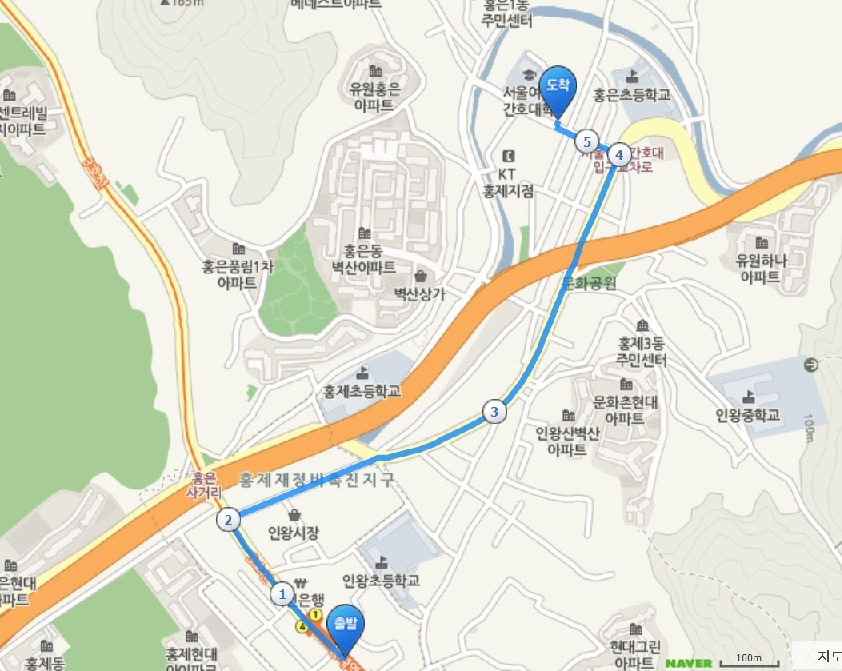
Task: Tap route waypoint marker 5
Action: click(587, 142)
